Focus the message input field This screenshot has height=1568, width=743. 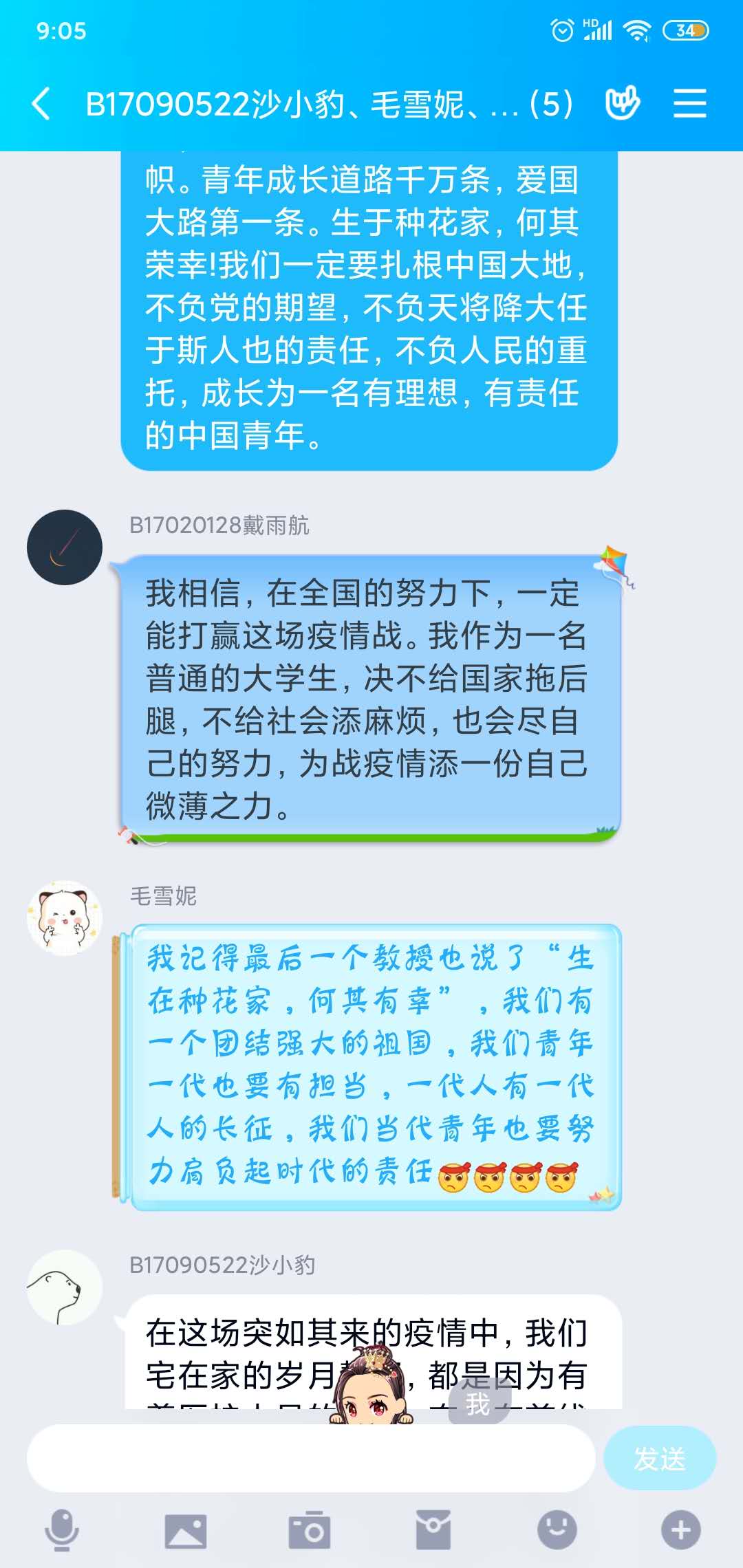310,1458
